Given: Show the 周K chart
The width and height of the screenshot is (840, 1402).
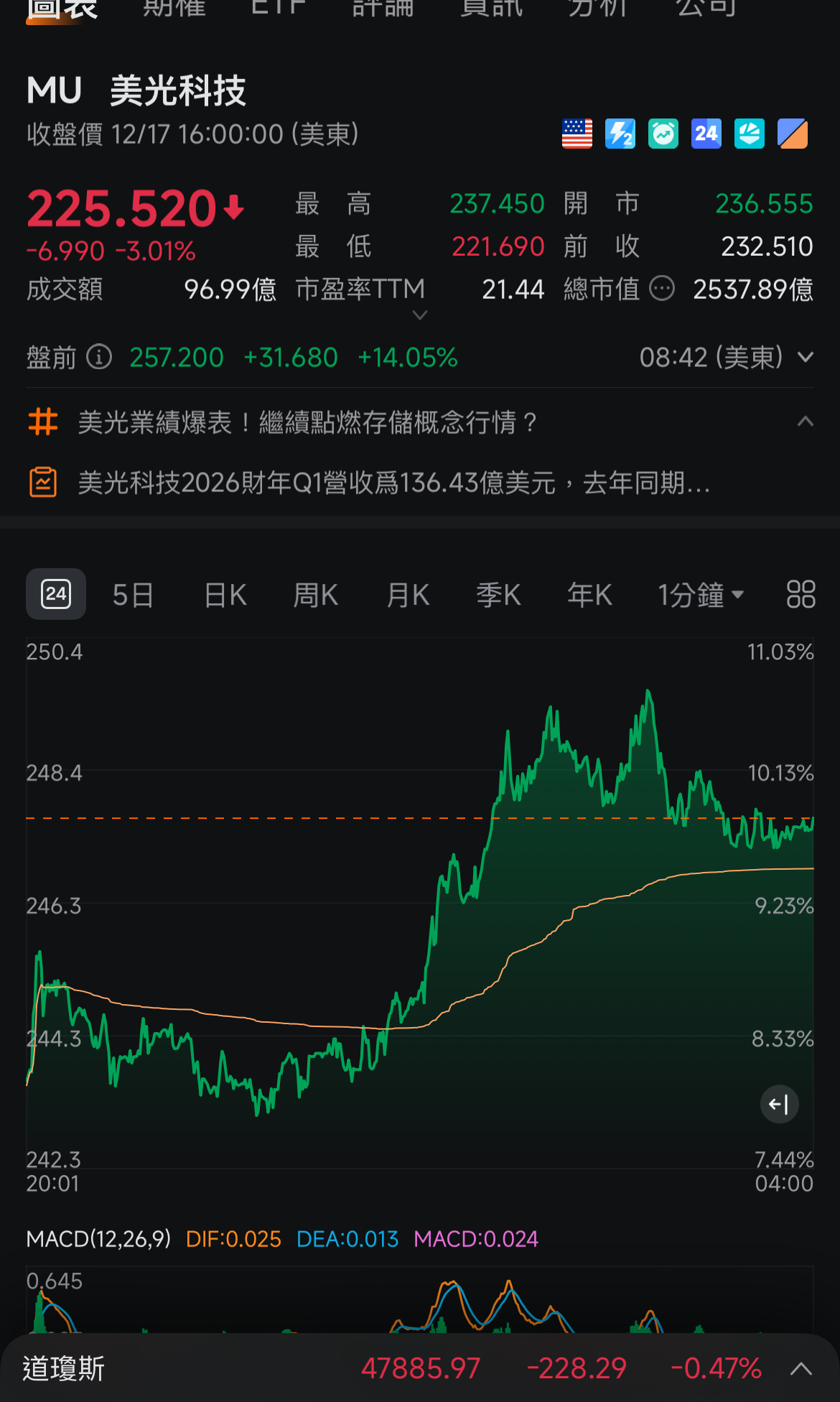Looking at the screenshot, I should [315, 595].
